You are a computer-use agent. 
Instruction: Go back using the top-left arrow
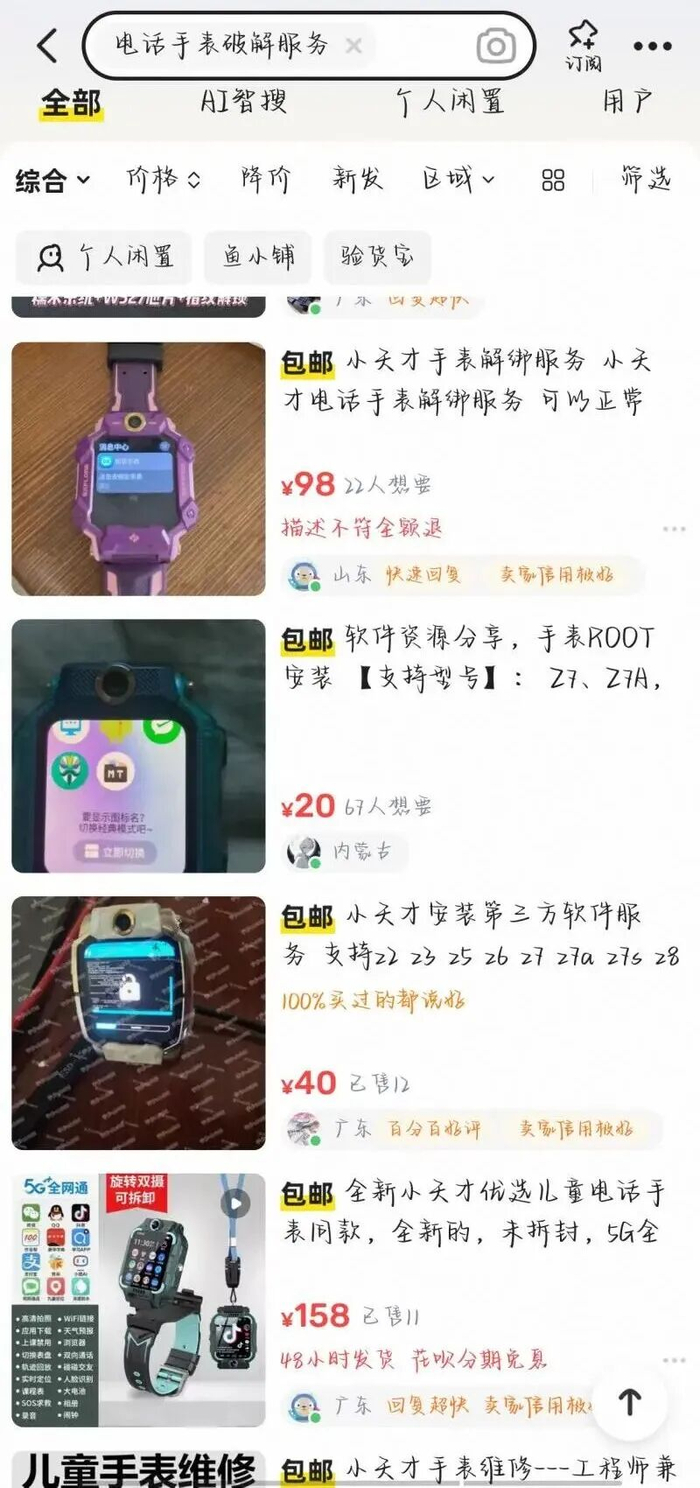point(47,45)
